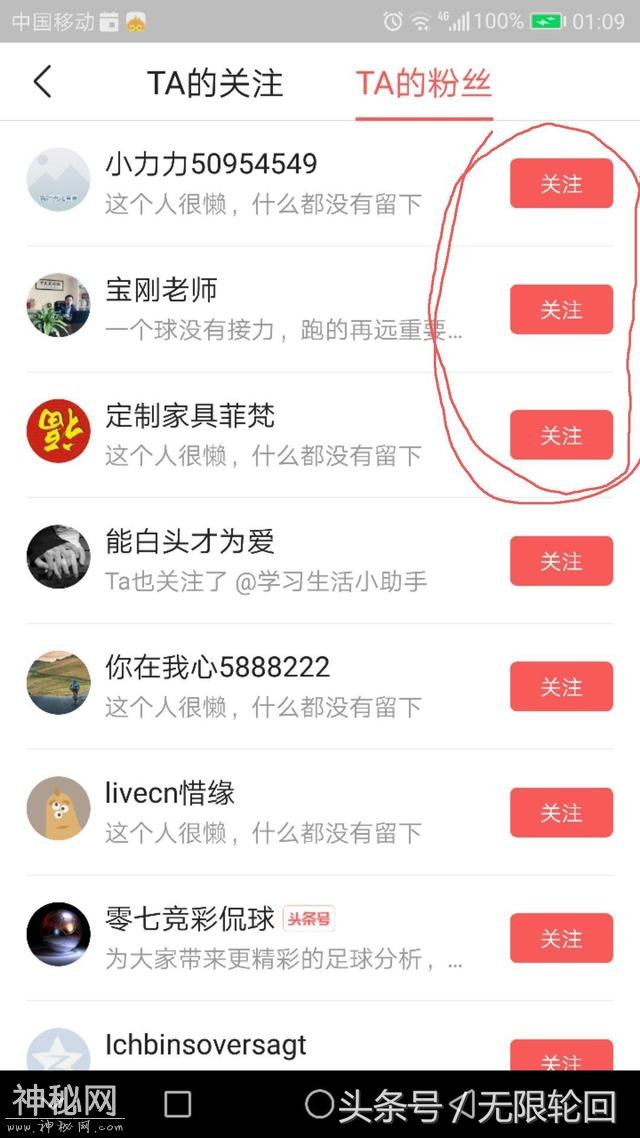
Task: Open the Ichbinsoversagt user row
Action: (260, 1048)
